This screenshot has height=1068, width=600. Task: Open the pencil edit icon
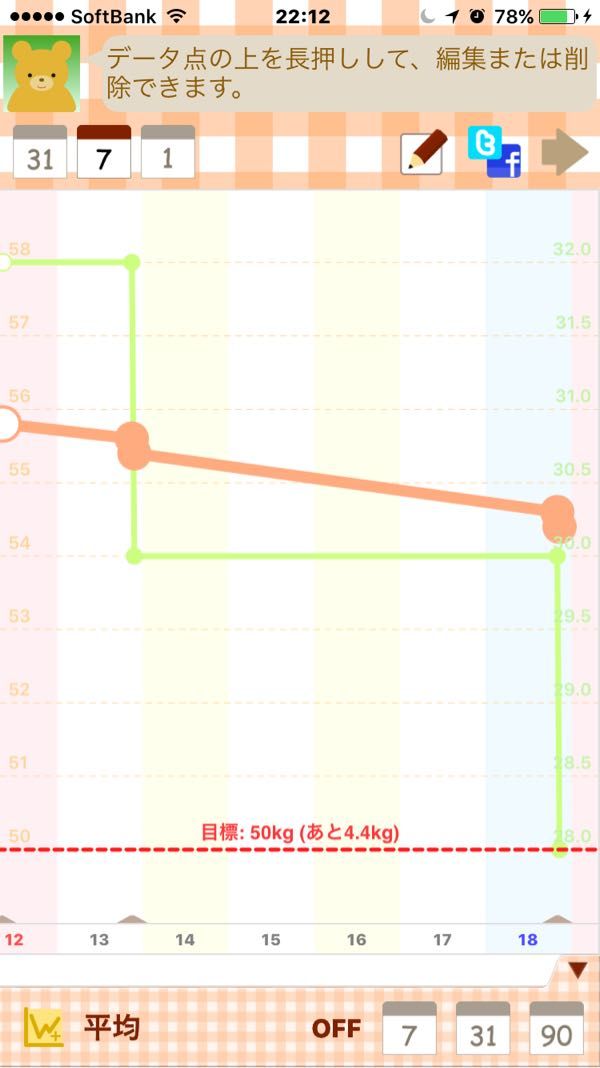point(424,152)
